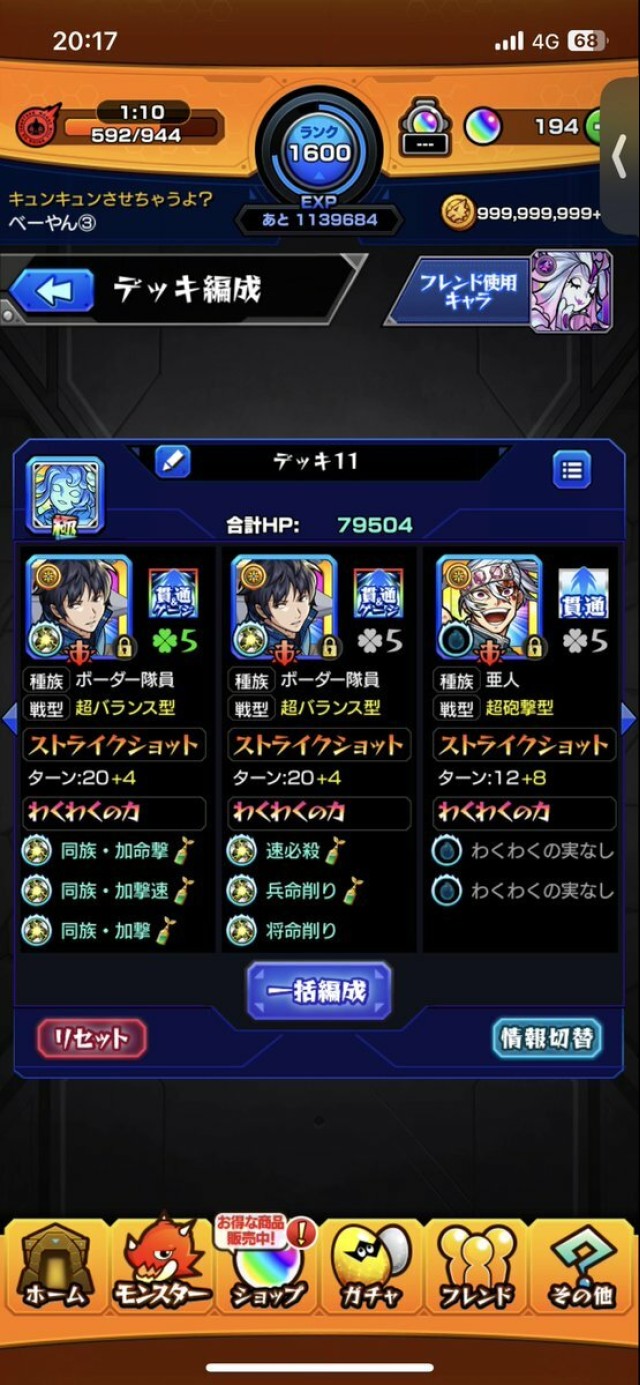Open the モンスター tab
Image resolution: width=640 pixels, height=1385 pixels.
coord(160,1266)
